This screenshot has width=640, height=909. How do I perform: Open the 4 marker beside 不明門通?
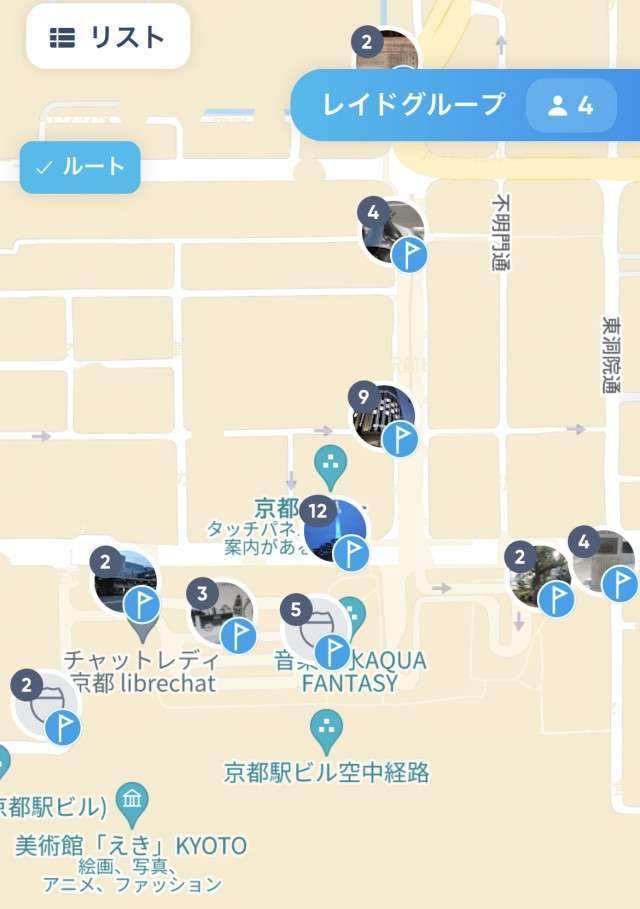[x=393, y=234]
